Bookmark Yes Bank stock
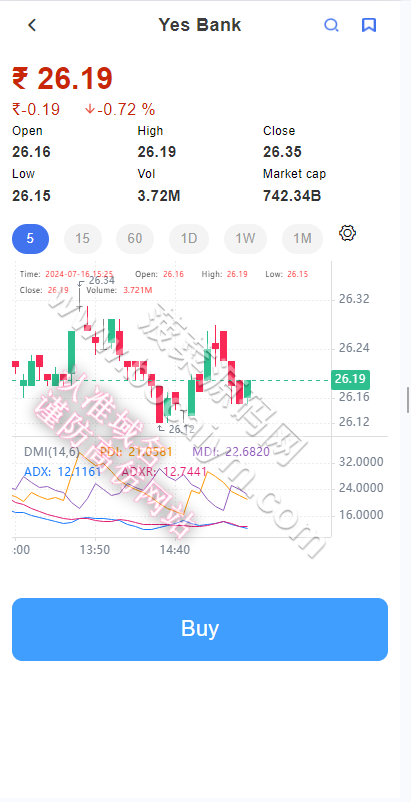Image resolution: width=411 pixels, height=802 pixels. (x=369, y=25)
